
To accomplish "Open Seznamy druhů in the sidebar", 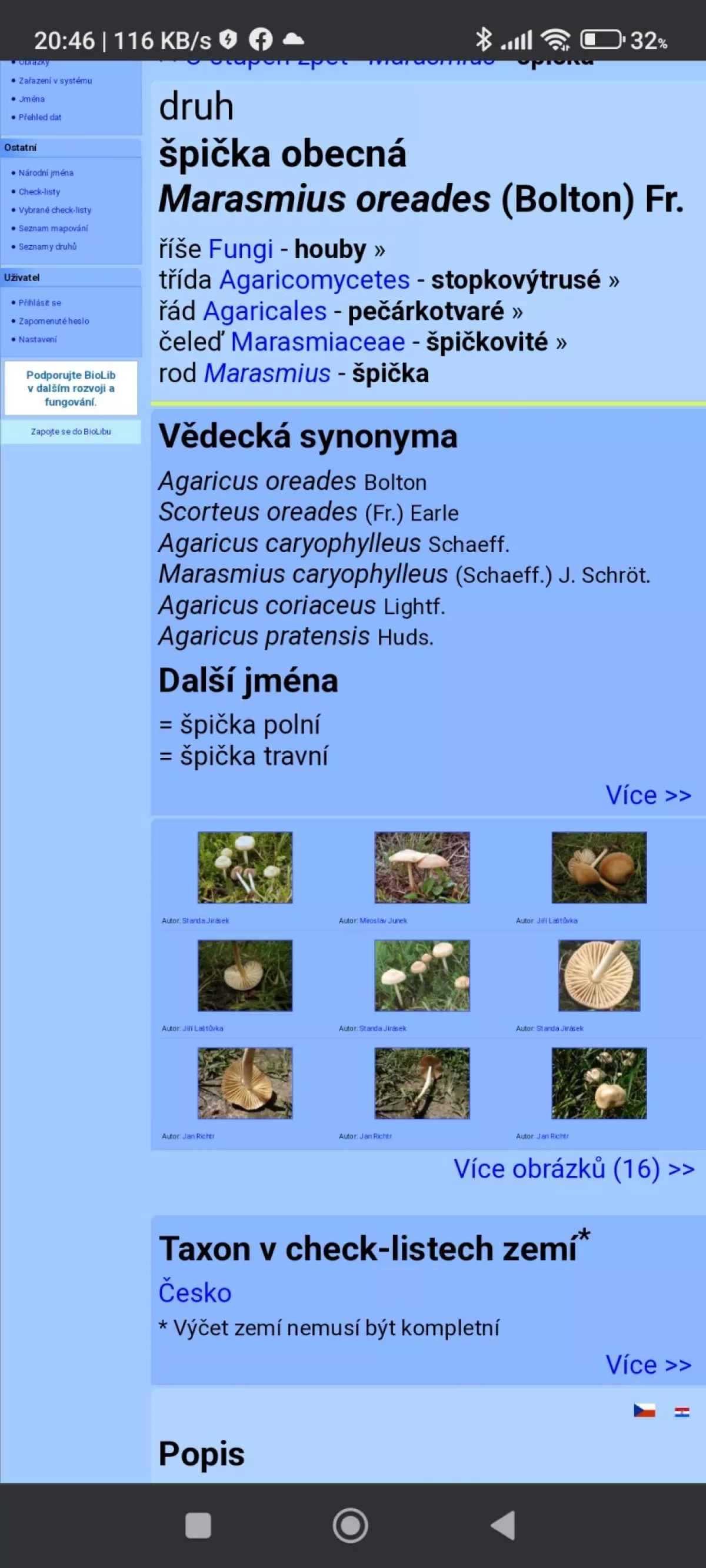I will (x=48, y=246).
